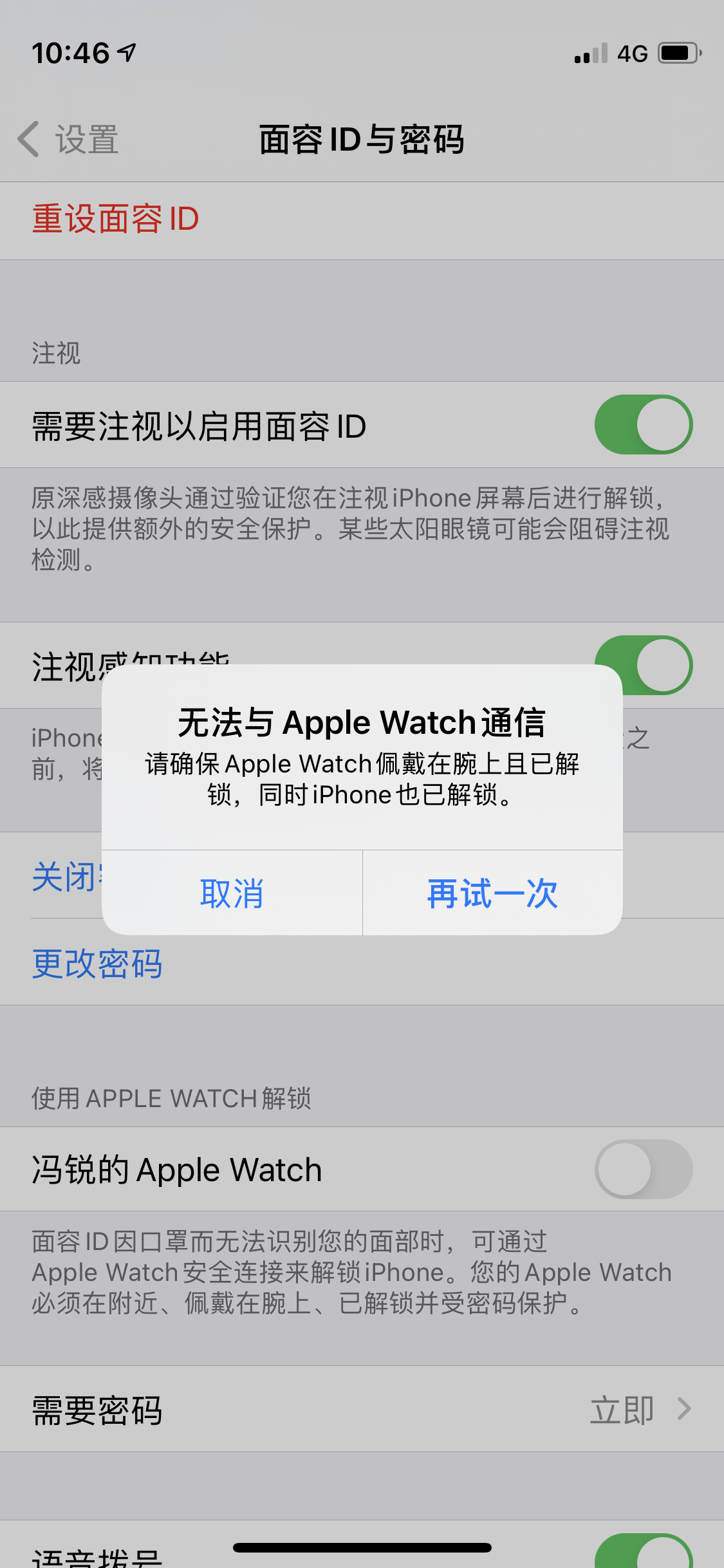
Task: Enable 冯锐的 Apple Watch unlock switch
Action: point(643,1169)
